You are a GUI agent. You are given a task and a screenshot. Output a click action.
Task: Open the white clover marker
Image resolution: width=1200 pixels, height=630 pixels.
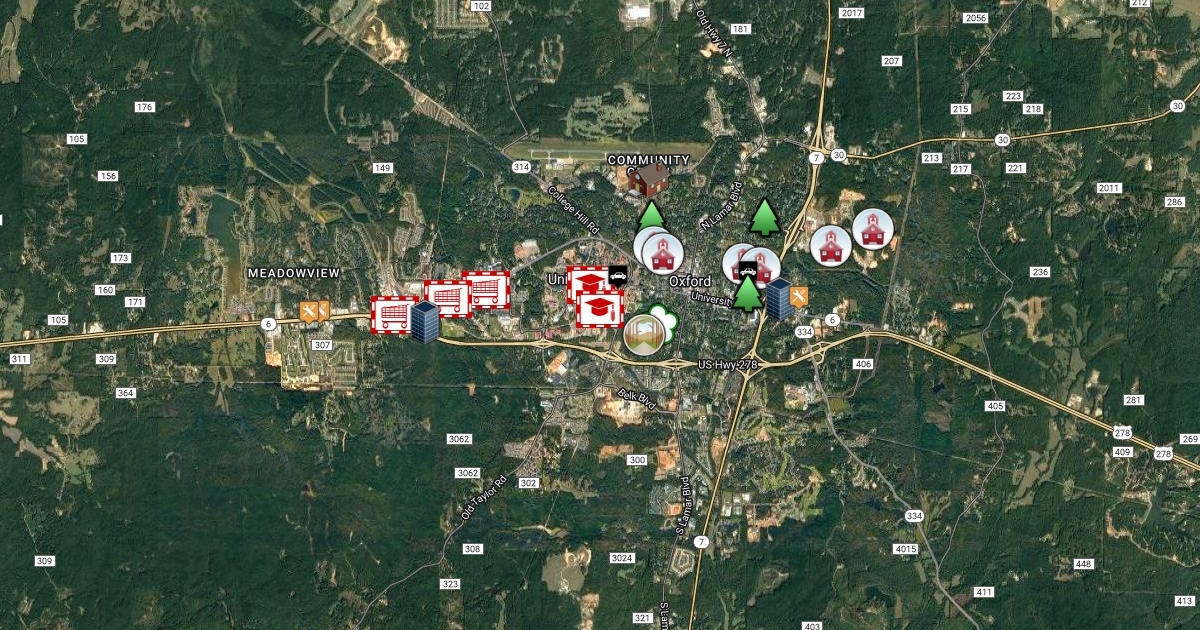pyautogui.click(x=664, y=319)
